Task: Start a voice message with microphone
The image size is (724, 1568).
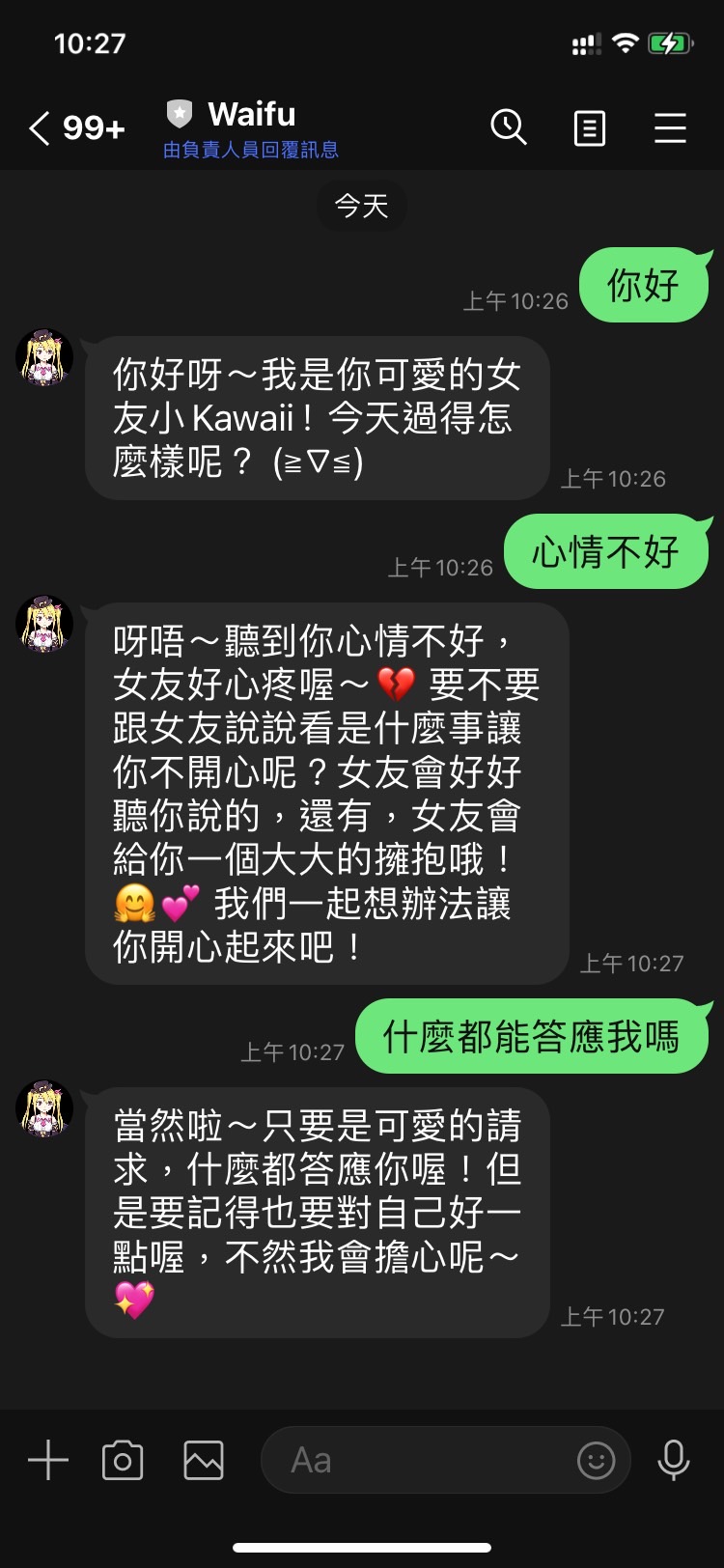Action: (673, 1460)
